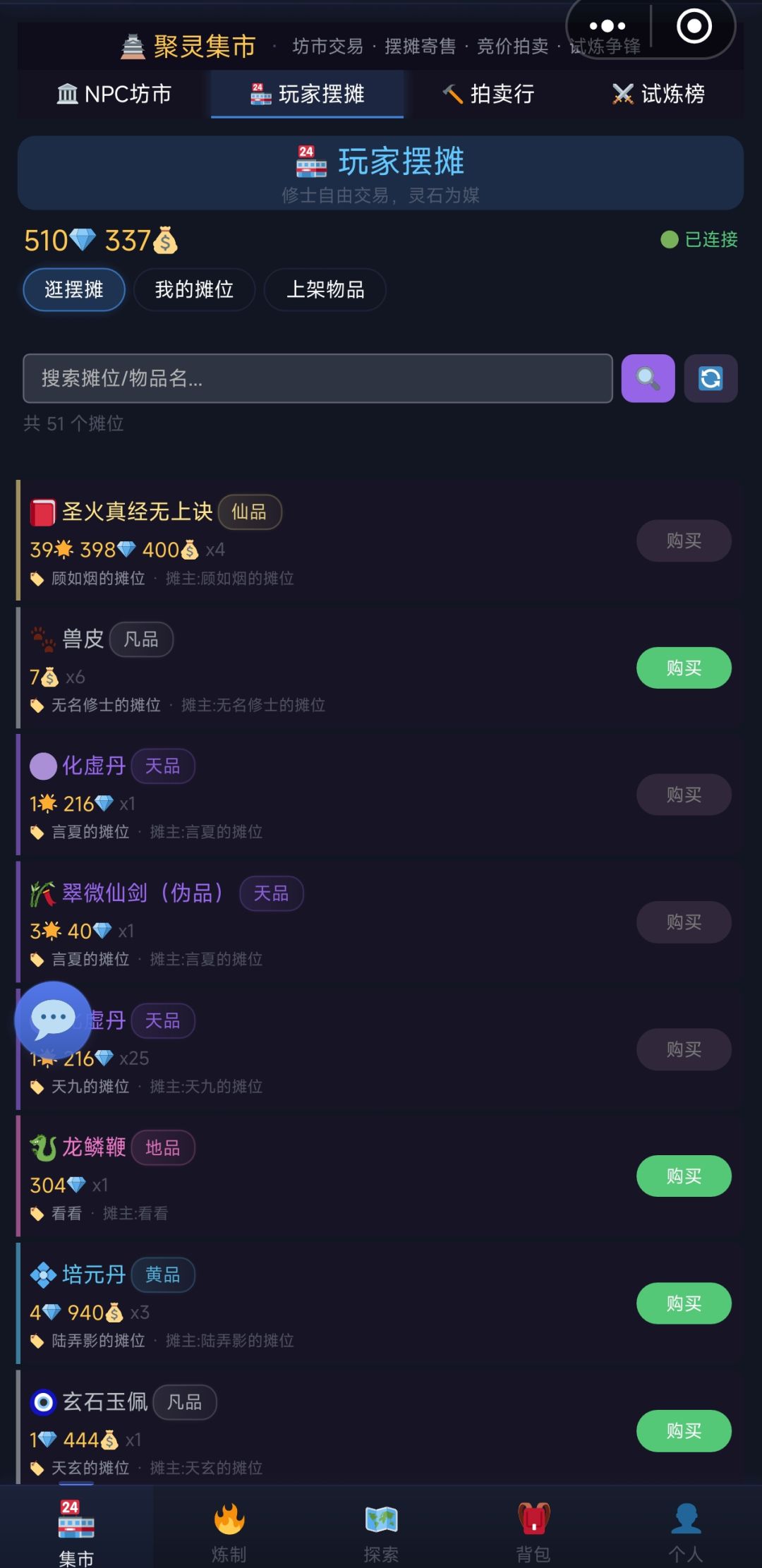Buy the 兽皮 item
This screenshot has width=762, height=1568.
coord(684,668)
